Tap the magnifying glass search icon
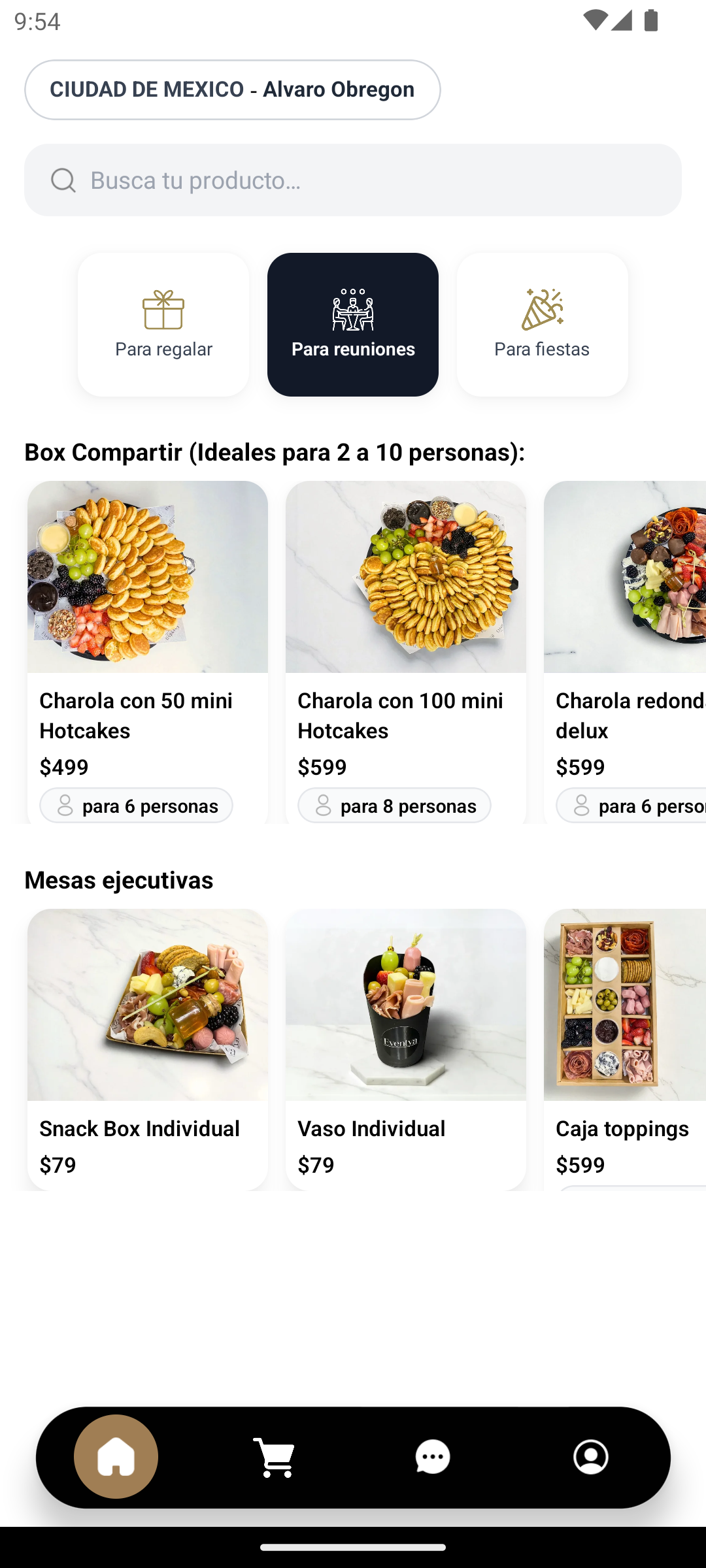The image size is (706, 1568). pyautogui.click(x=63, y=180)
